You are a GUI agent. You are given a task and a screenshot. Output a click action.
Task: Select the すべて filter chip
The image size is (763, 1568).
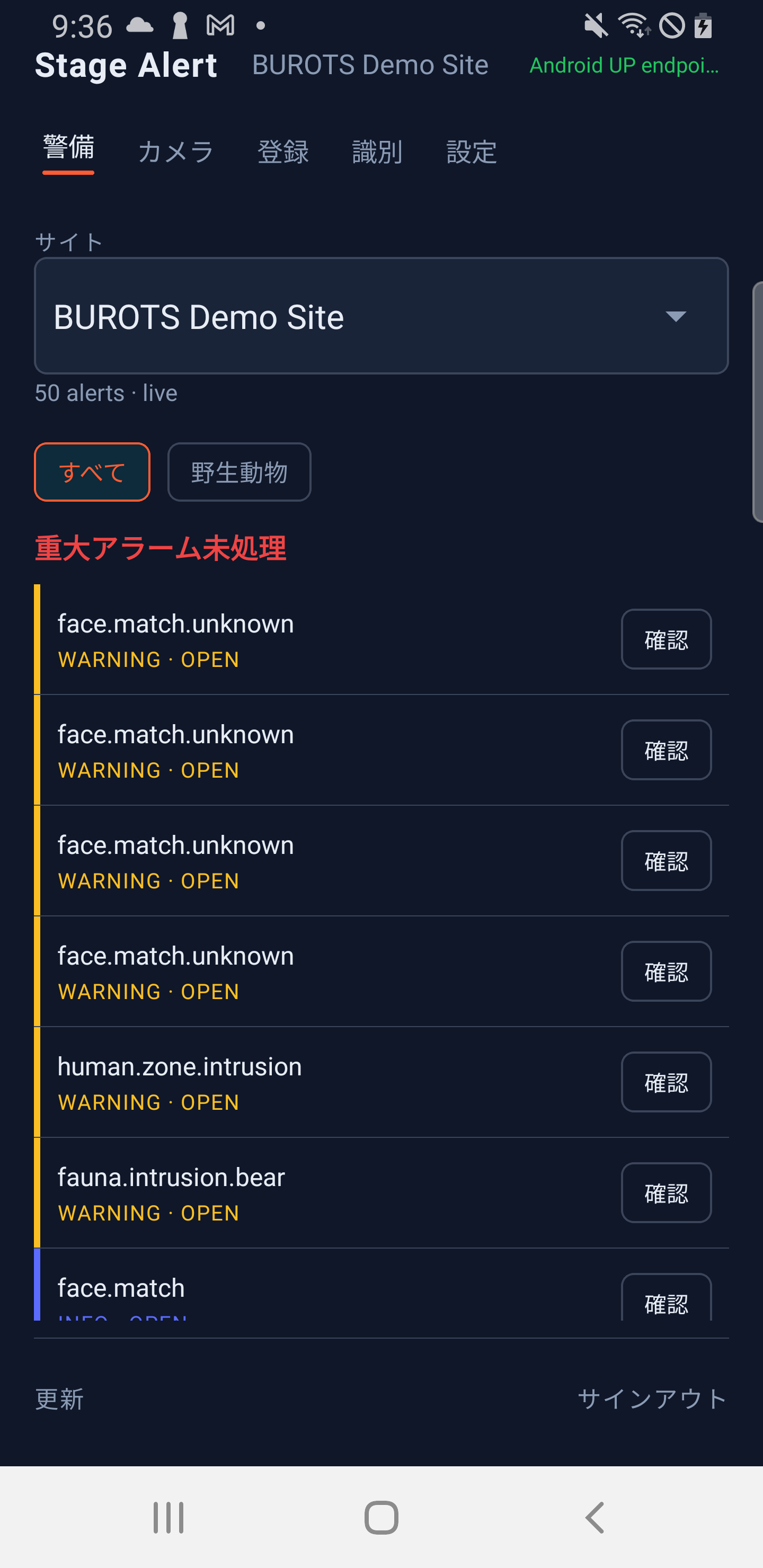point(92,473)
